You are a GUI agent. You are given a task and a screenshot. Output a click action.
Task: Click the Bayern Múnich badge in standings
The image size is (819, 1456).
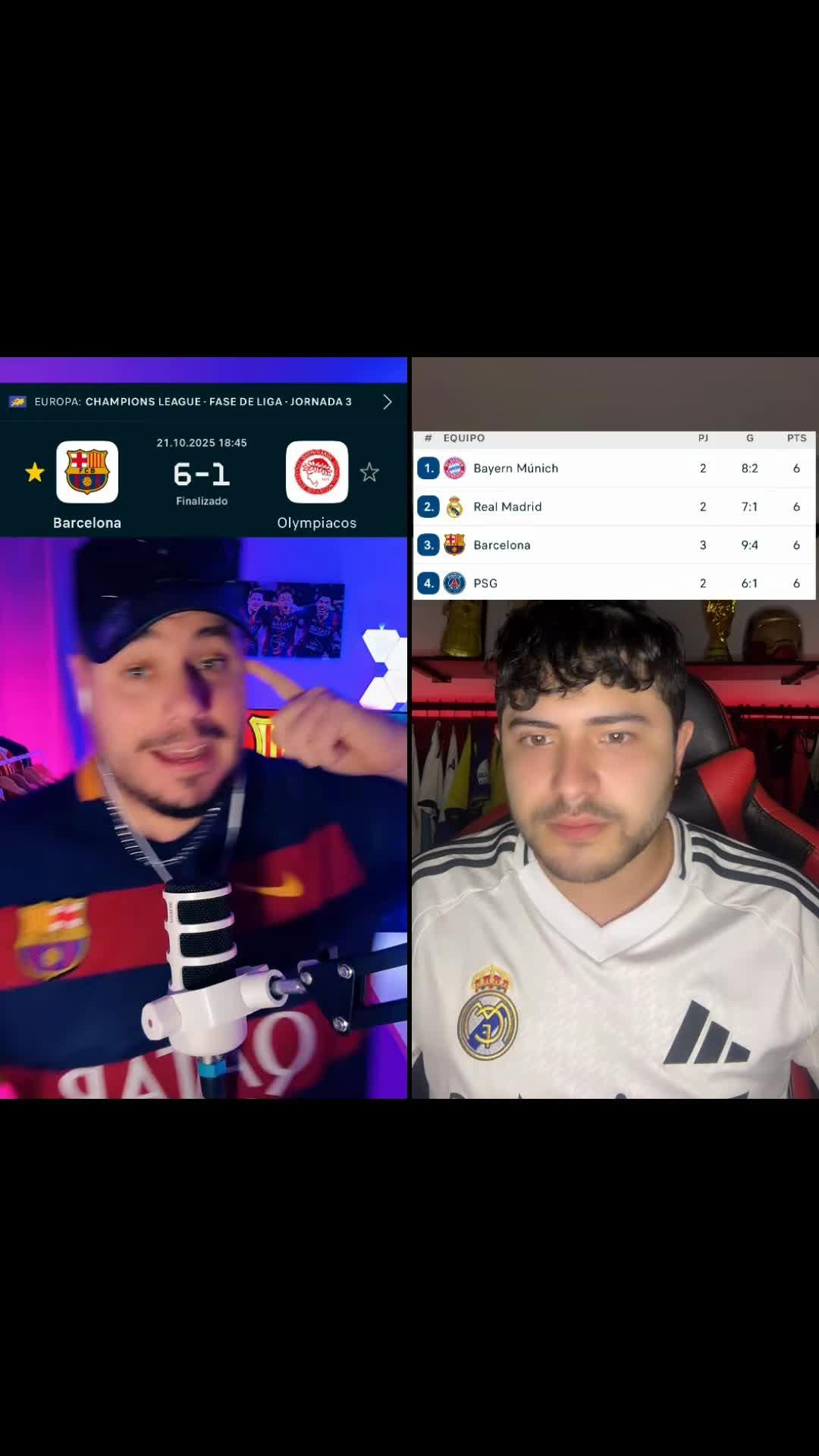(x=454, y=469)
